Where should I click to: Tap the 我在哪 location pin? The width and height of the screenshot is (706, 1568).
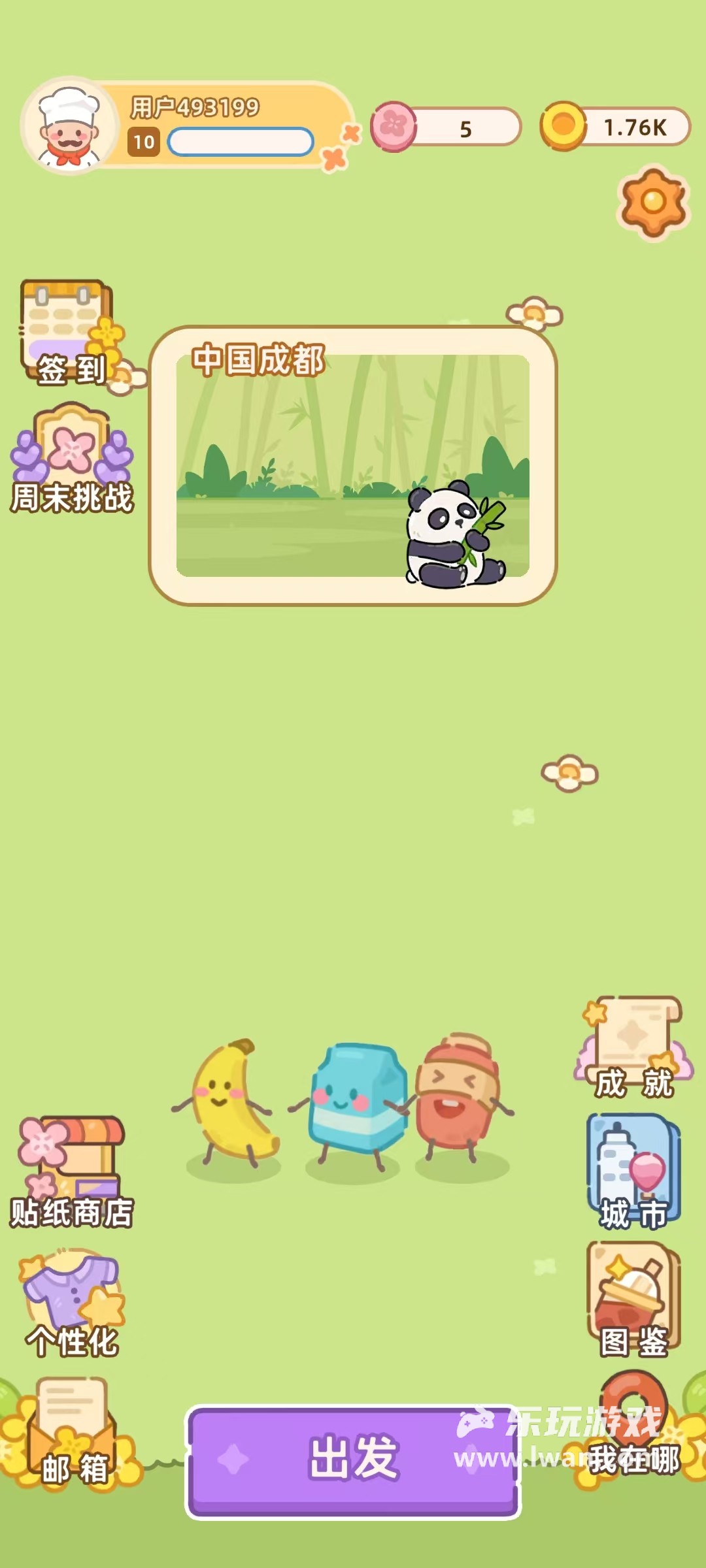[634, 1424]
